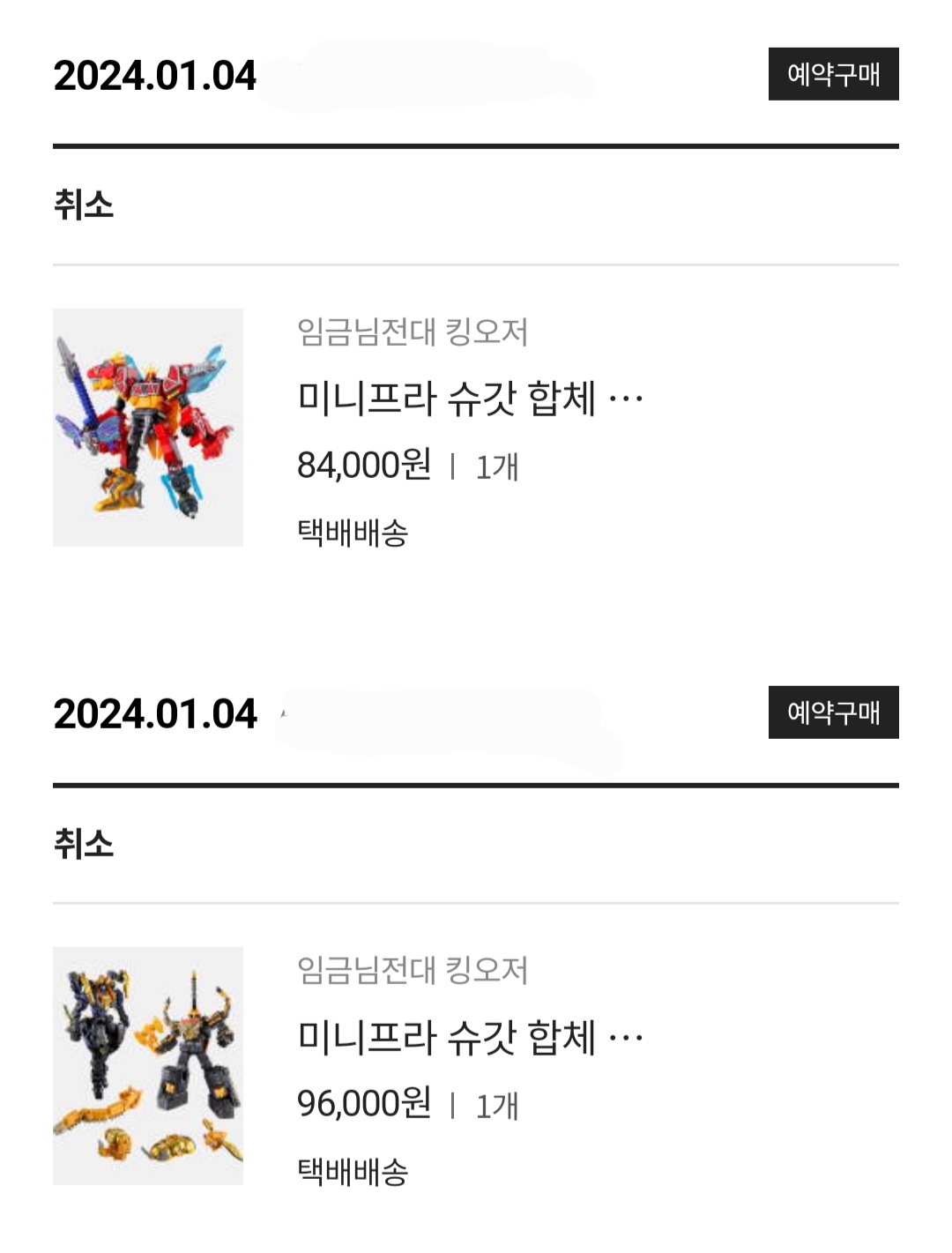Open the 84,000원 미니프라 슈갓 합체 item title
Screen dimensions: 952x1253
click(x=470, y=399)
